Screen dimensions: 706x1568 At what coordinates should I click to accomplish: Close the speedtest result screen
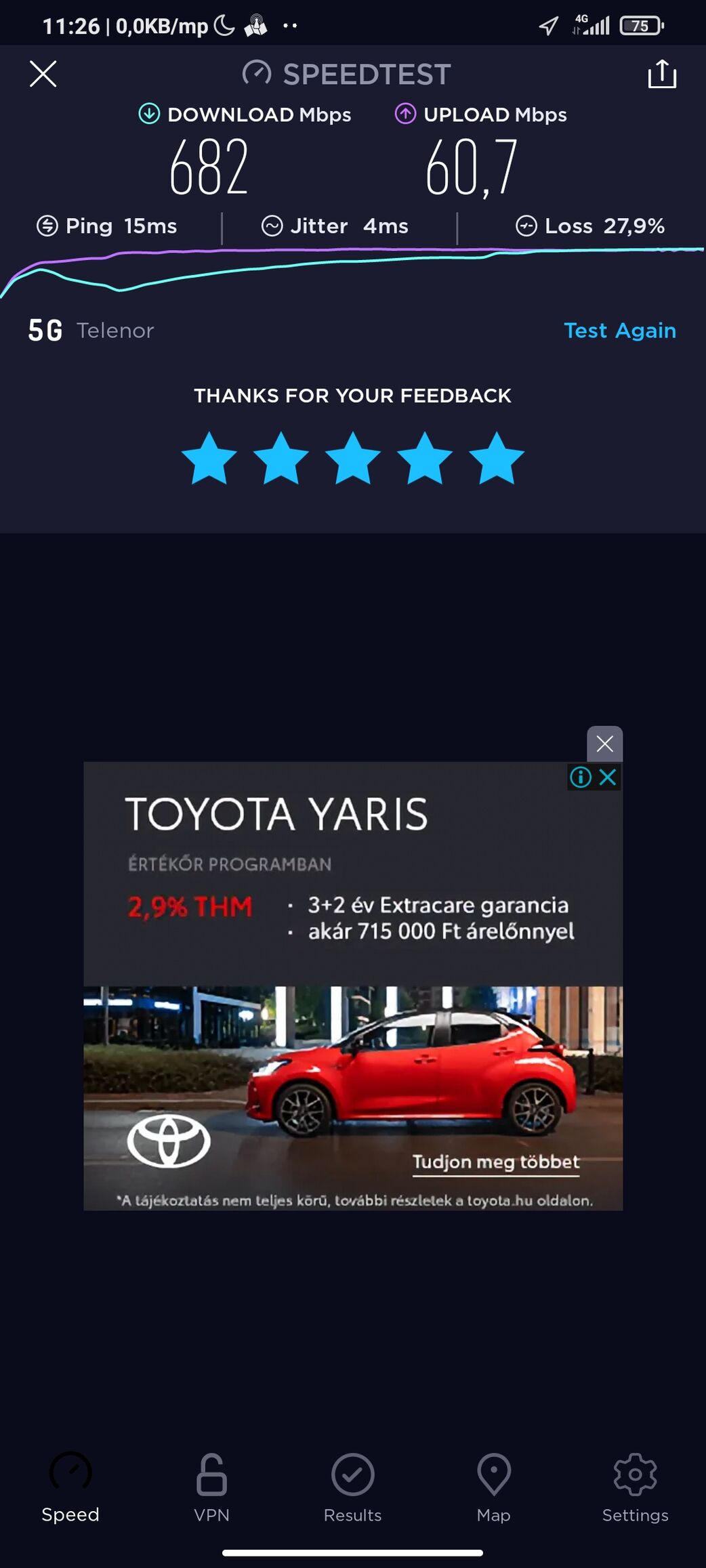43,74
